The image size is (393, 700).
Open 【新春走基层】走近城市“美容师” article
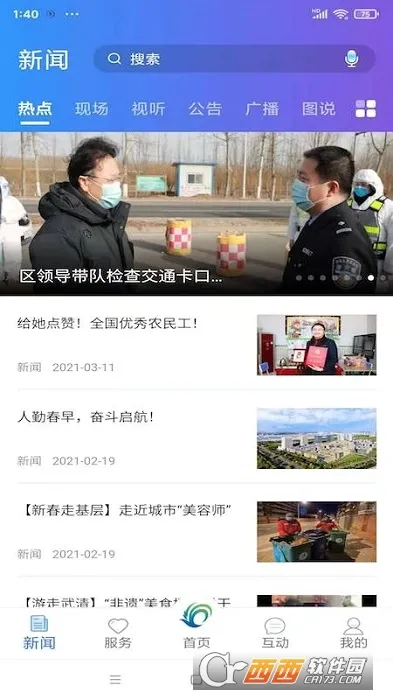click(x=196, y=532)
